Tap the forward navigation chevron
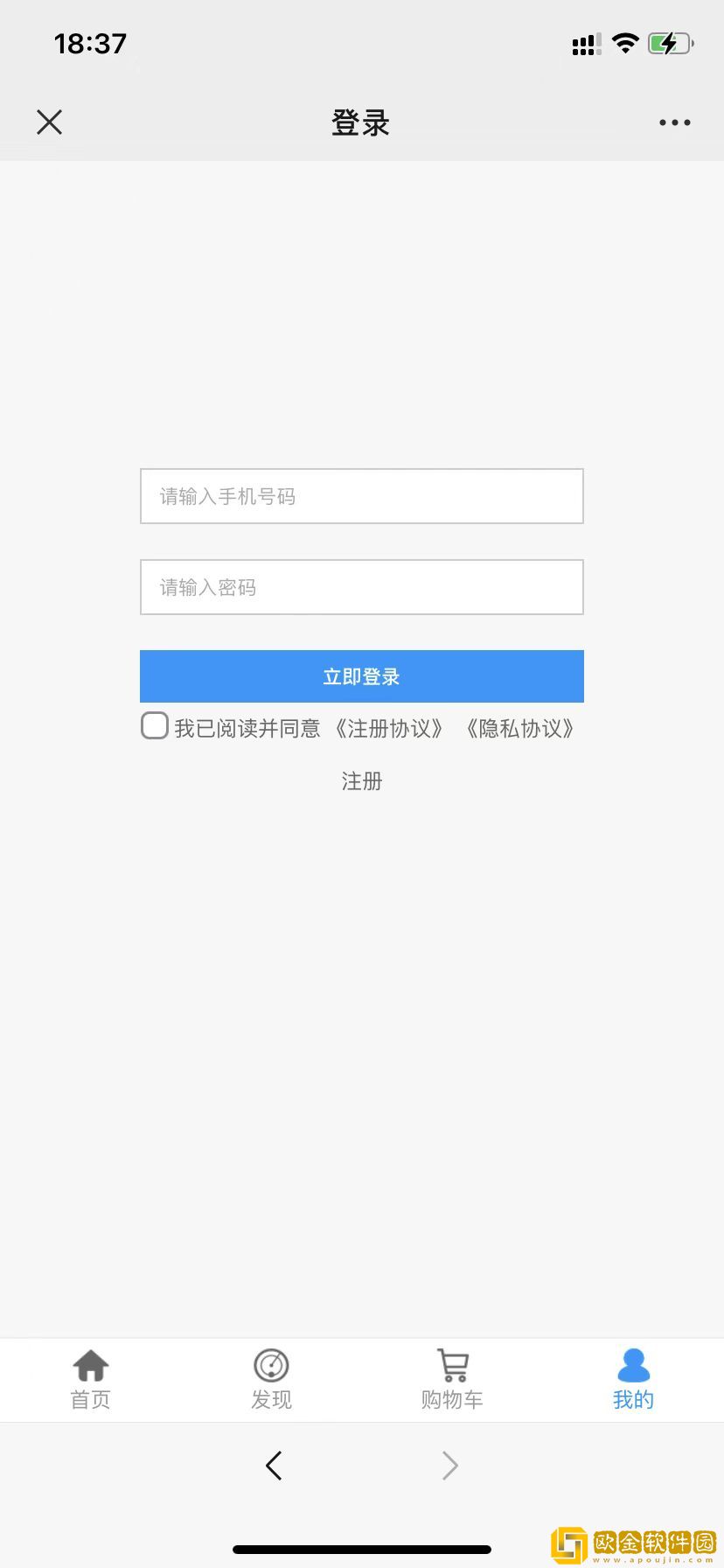The image size is (724, 1568). point(449,1465)
